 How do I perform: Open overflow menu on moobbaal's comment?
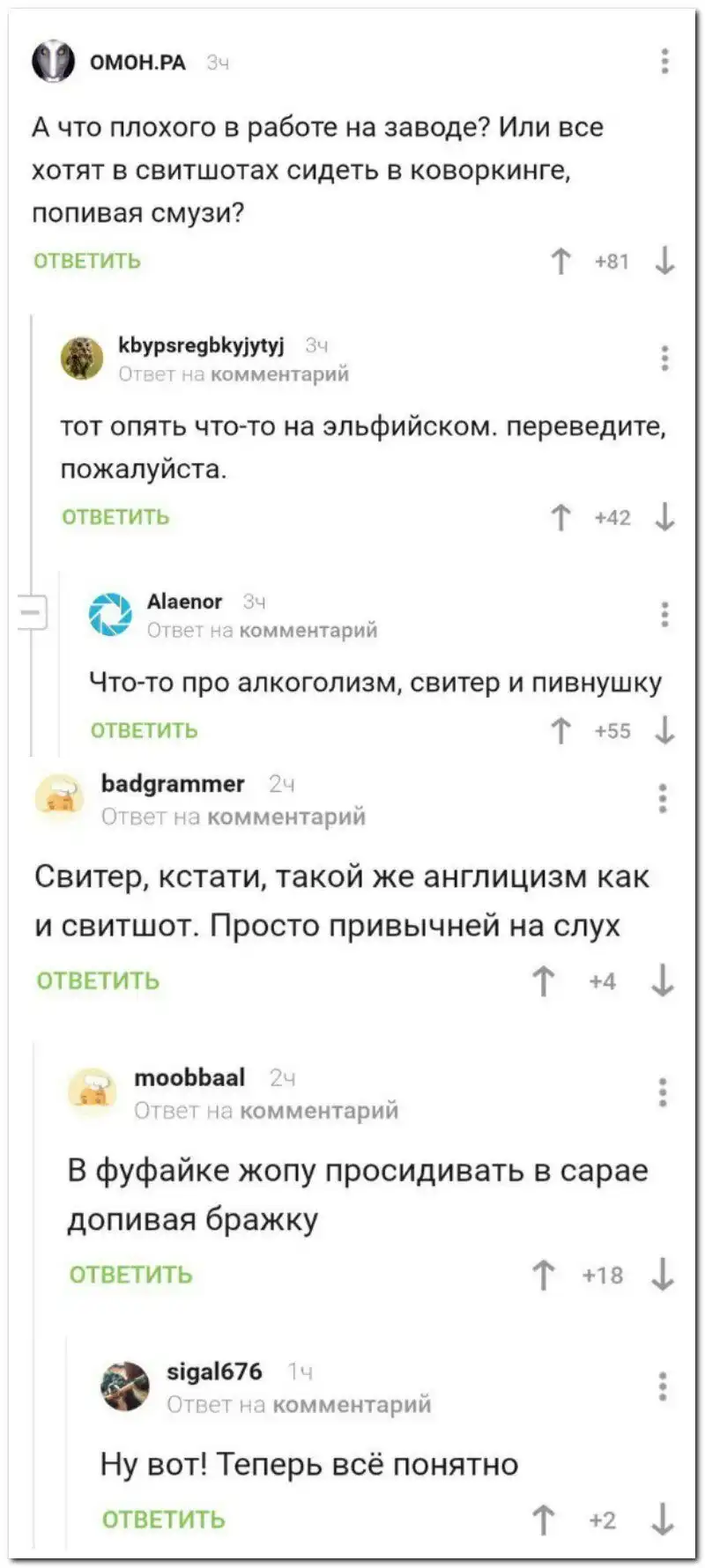[x=663, y=1092]
